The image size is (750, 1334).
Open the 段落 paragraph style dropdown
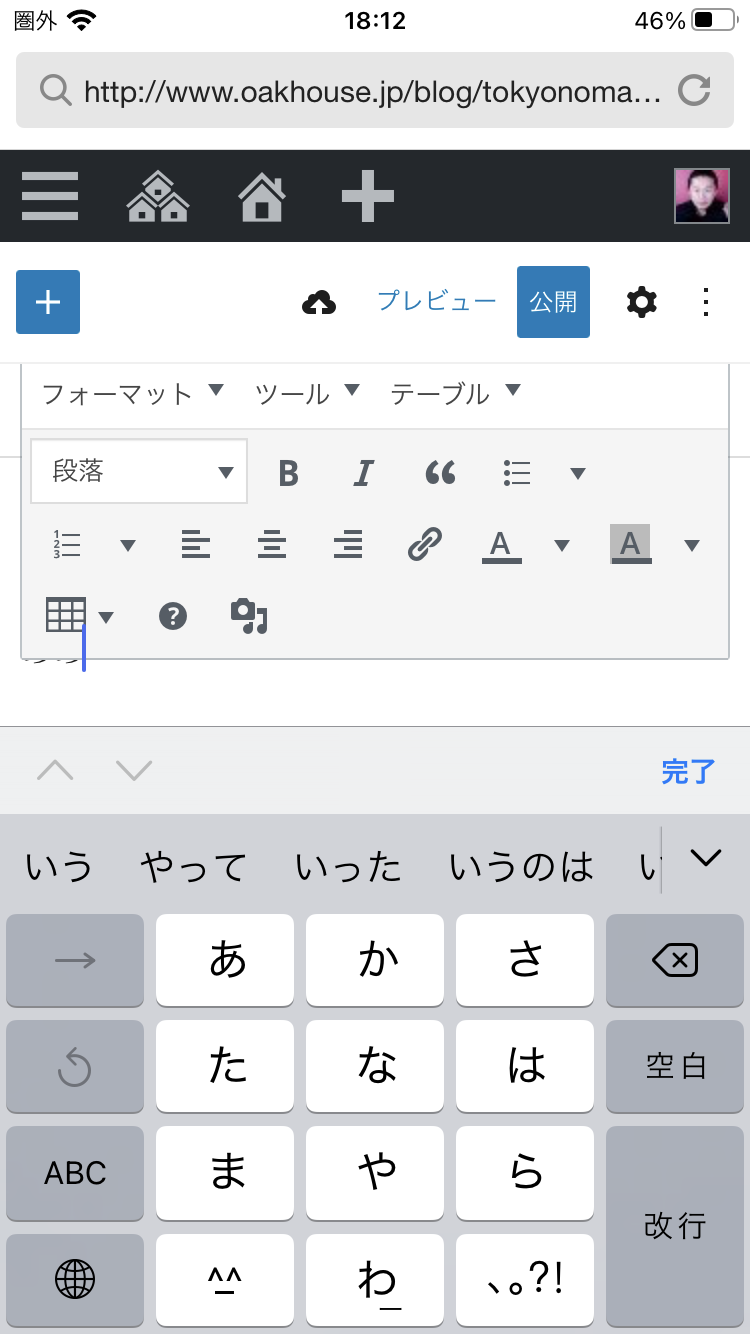(139, 472)
